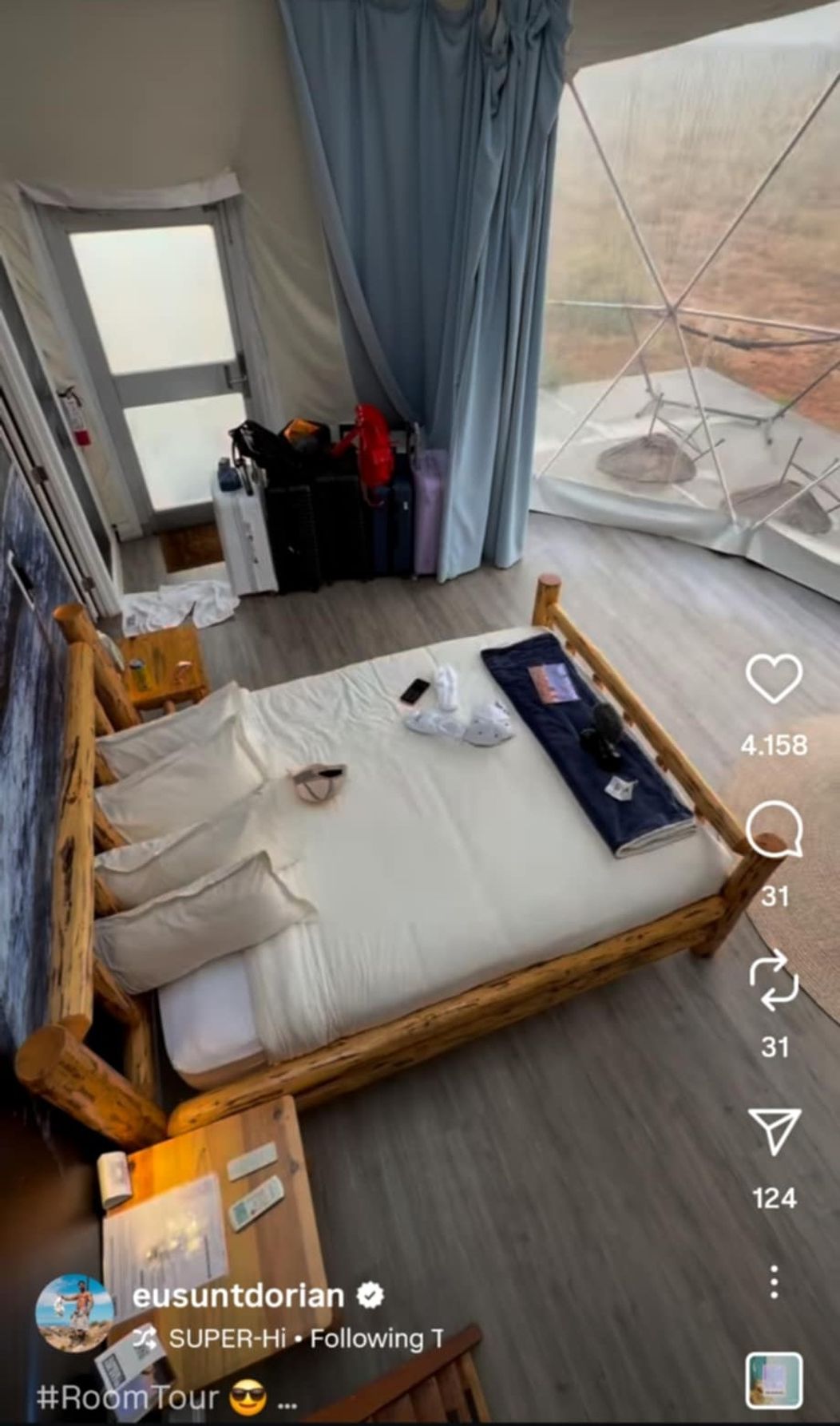This screenshot has width=840, height=1426.
Task: Open the comments on this reel
Action: click(x=774, y=829)
